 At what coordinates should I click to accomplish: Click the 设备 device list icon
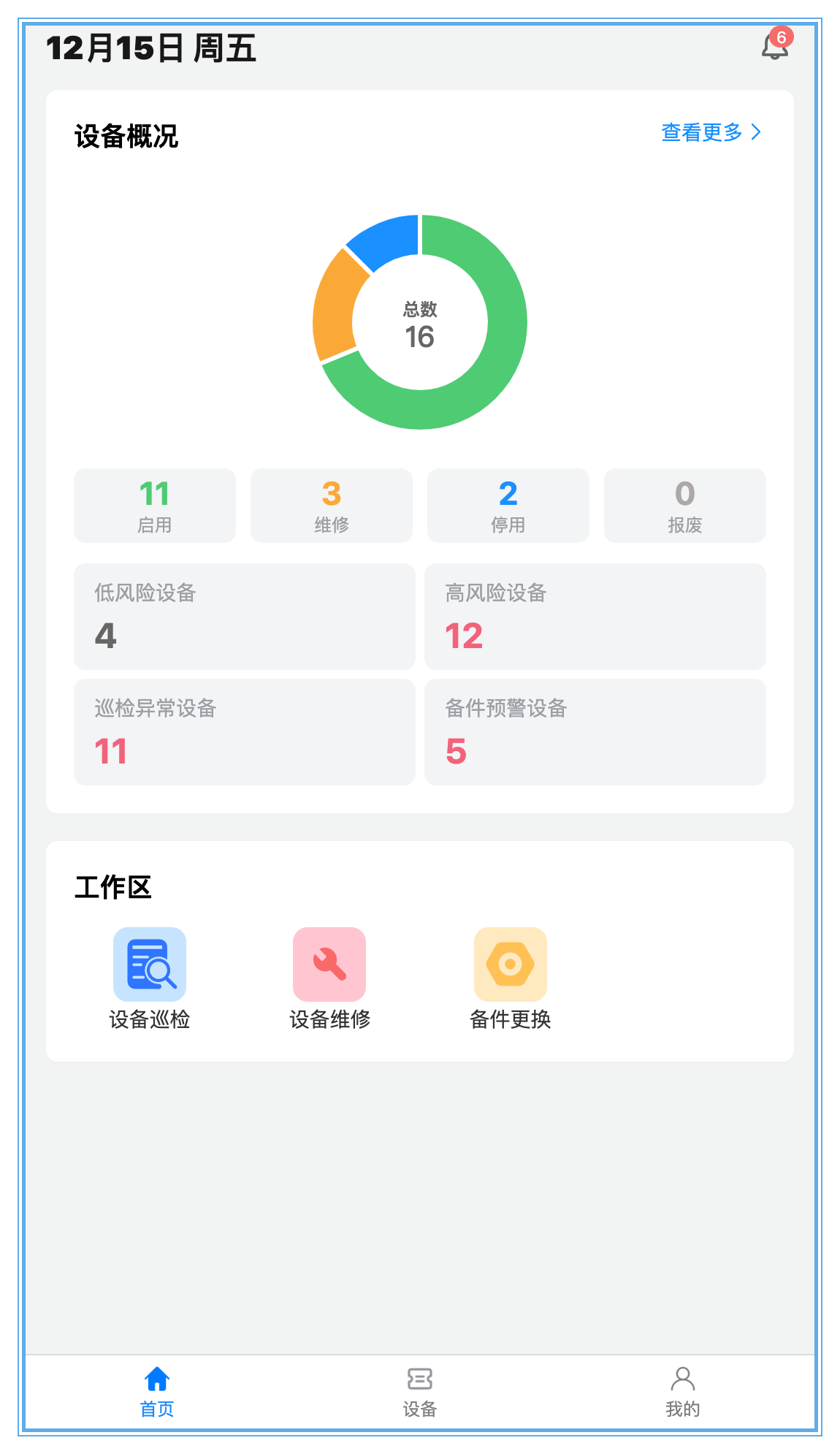(x=420, y=1374)
